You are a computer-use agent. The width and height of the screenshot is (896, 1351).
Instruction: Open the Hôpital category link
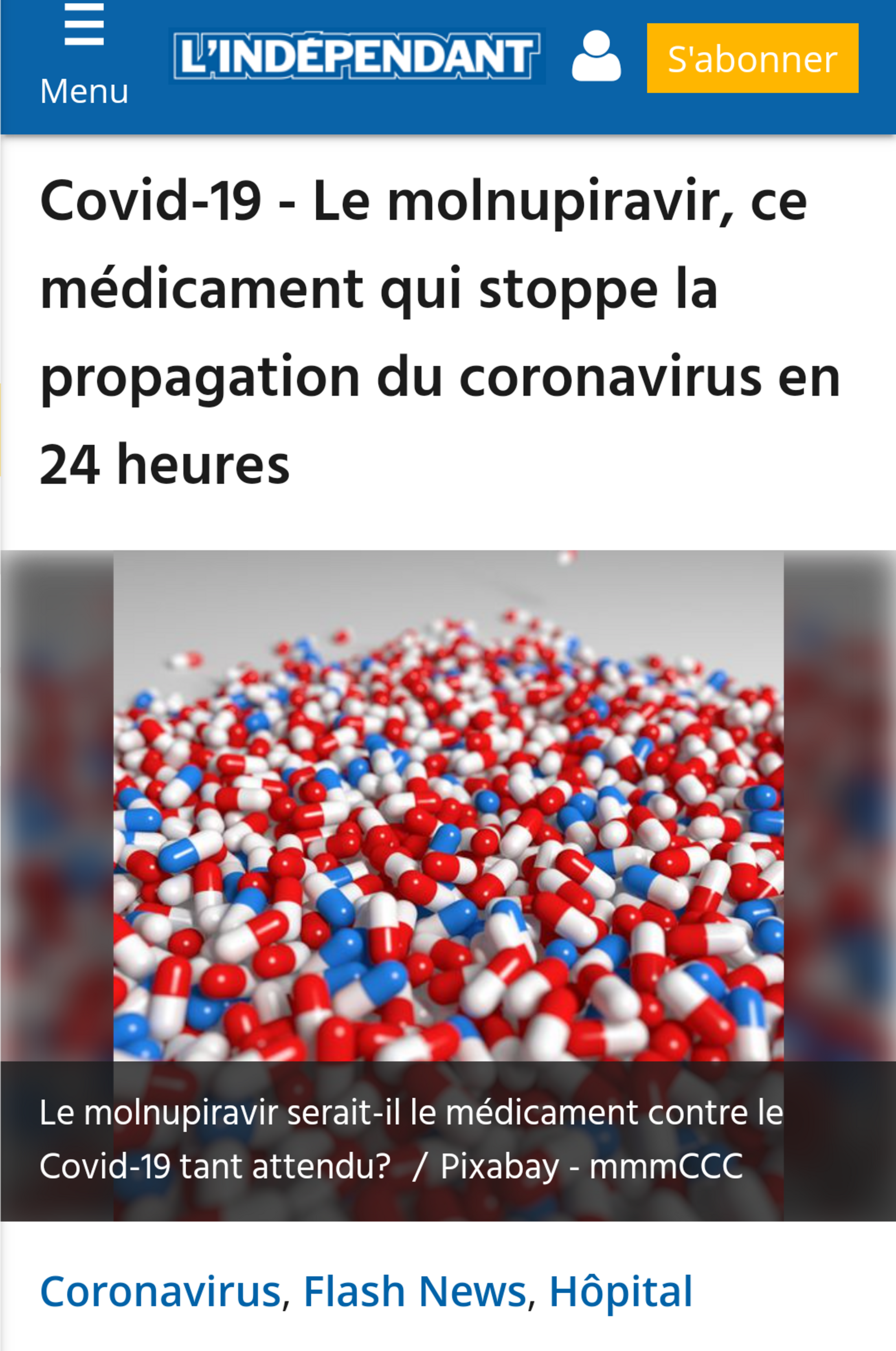coord(620,1292)
